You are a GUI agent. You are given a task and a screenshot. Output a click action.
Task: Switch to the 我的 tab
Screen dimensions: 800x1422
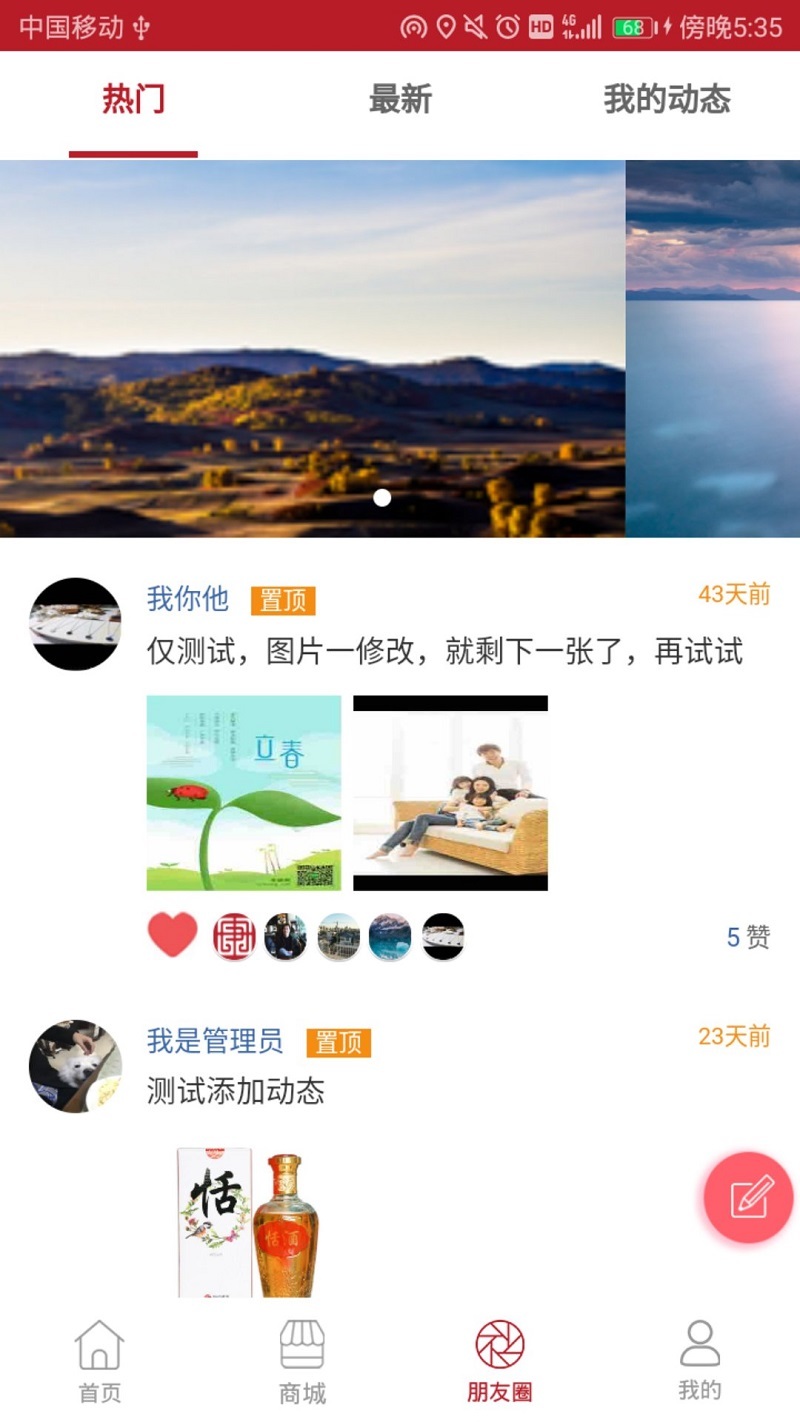(x=700, y=1361)
